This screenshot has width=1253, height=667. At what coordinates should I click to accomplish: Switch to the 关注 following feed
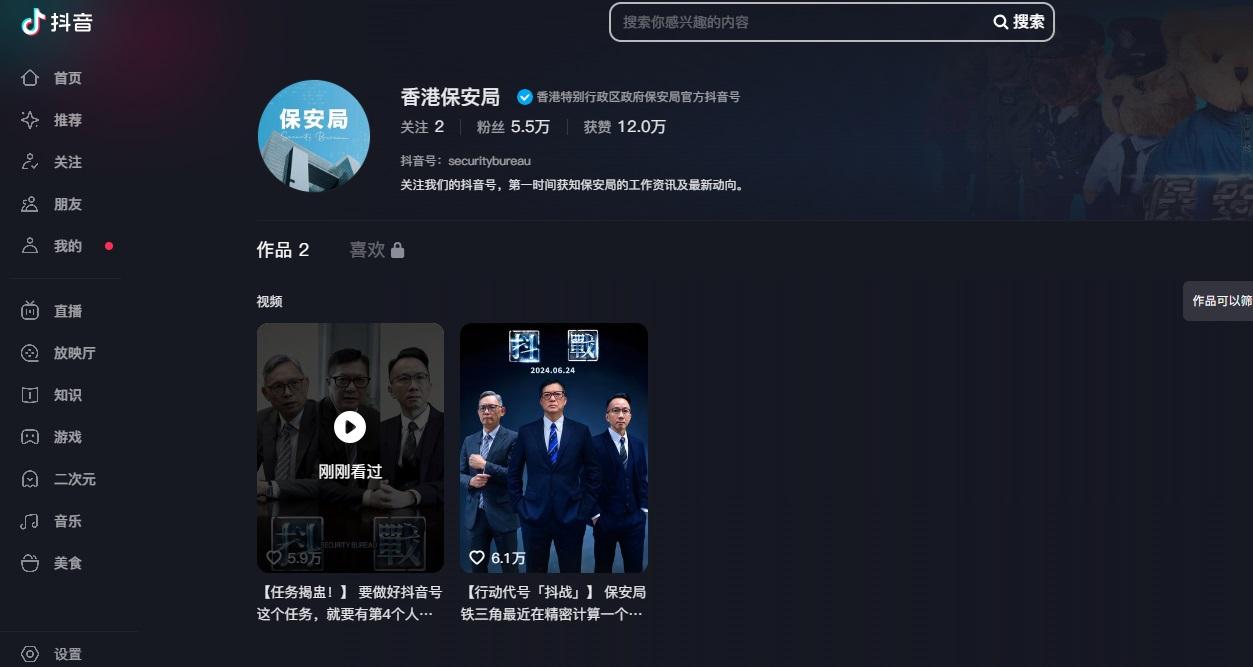click(67, 162)
